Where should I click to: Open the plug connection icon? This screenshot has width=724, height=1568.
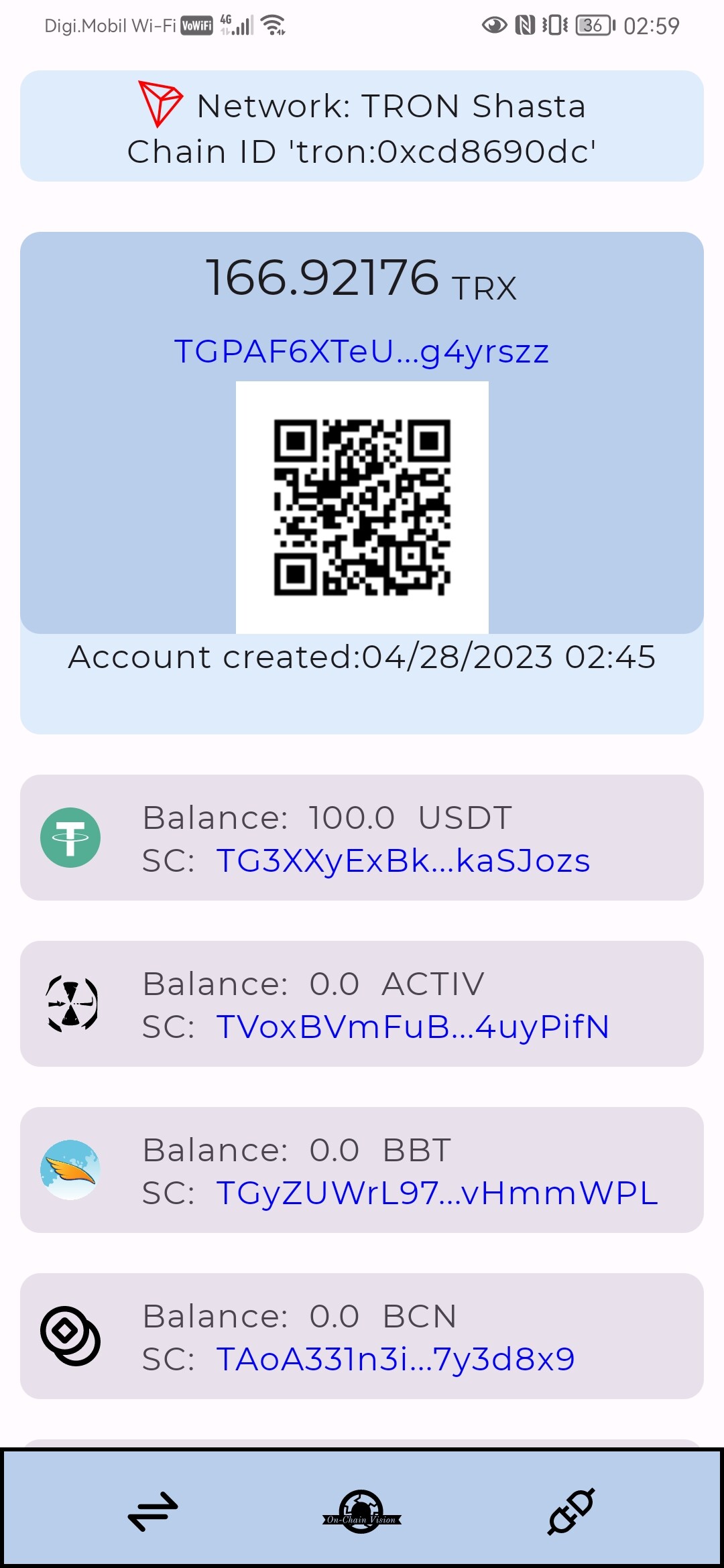(x=571, y=1511)
